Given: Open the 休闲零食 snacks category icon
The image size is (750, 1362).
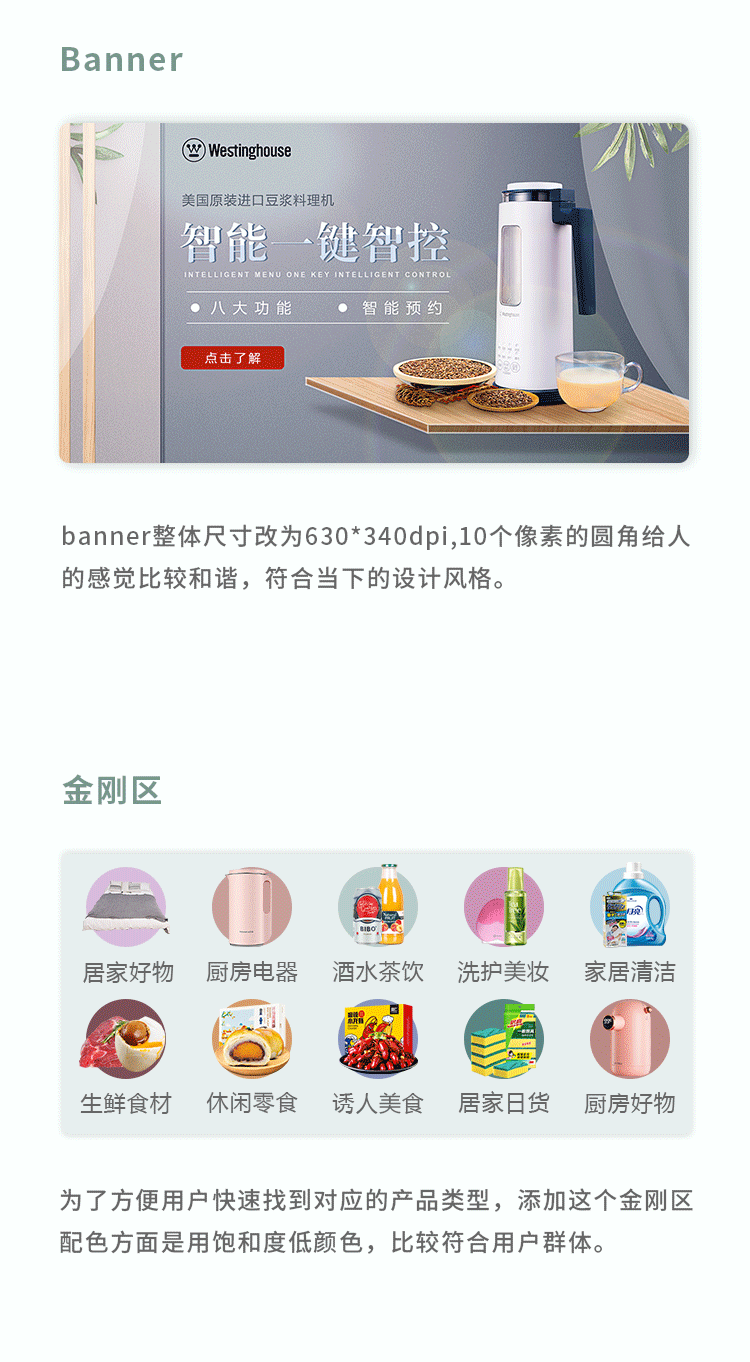Looking at the screenshot, I should click(251, 1040).
